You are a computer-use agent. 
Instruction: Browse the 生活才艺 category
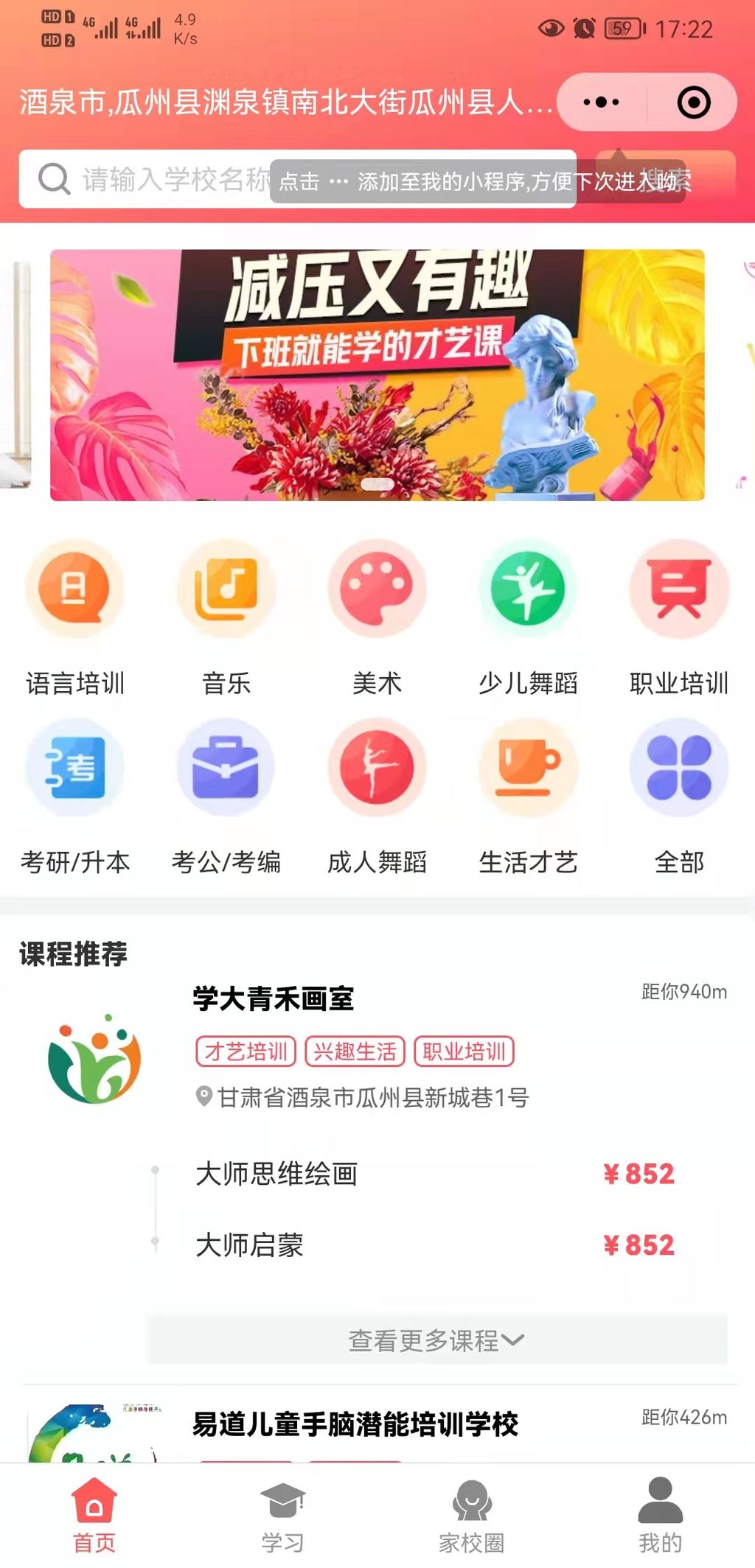click(x=528, y=796)
